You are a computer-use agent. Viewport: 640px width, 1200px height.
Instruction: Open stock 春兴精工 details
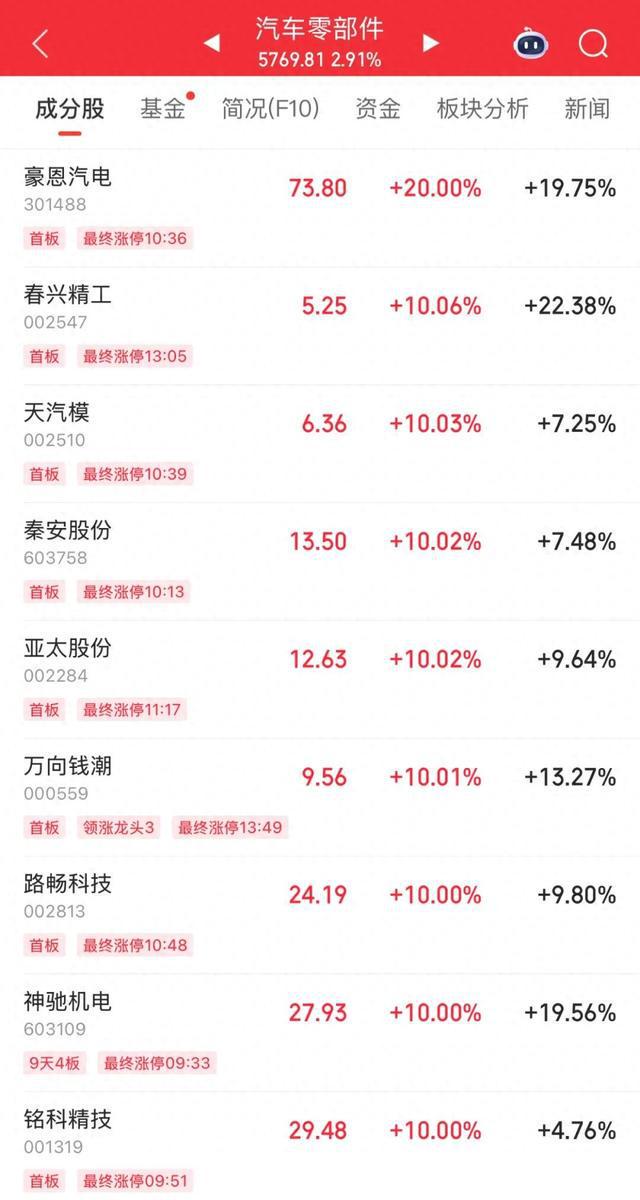click(320, 326)
